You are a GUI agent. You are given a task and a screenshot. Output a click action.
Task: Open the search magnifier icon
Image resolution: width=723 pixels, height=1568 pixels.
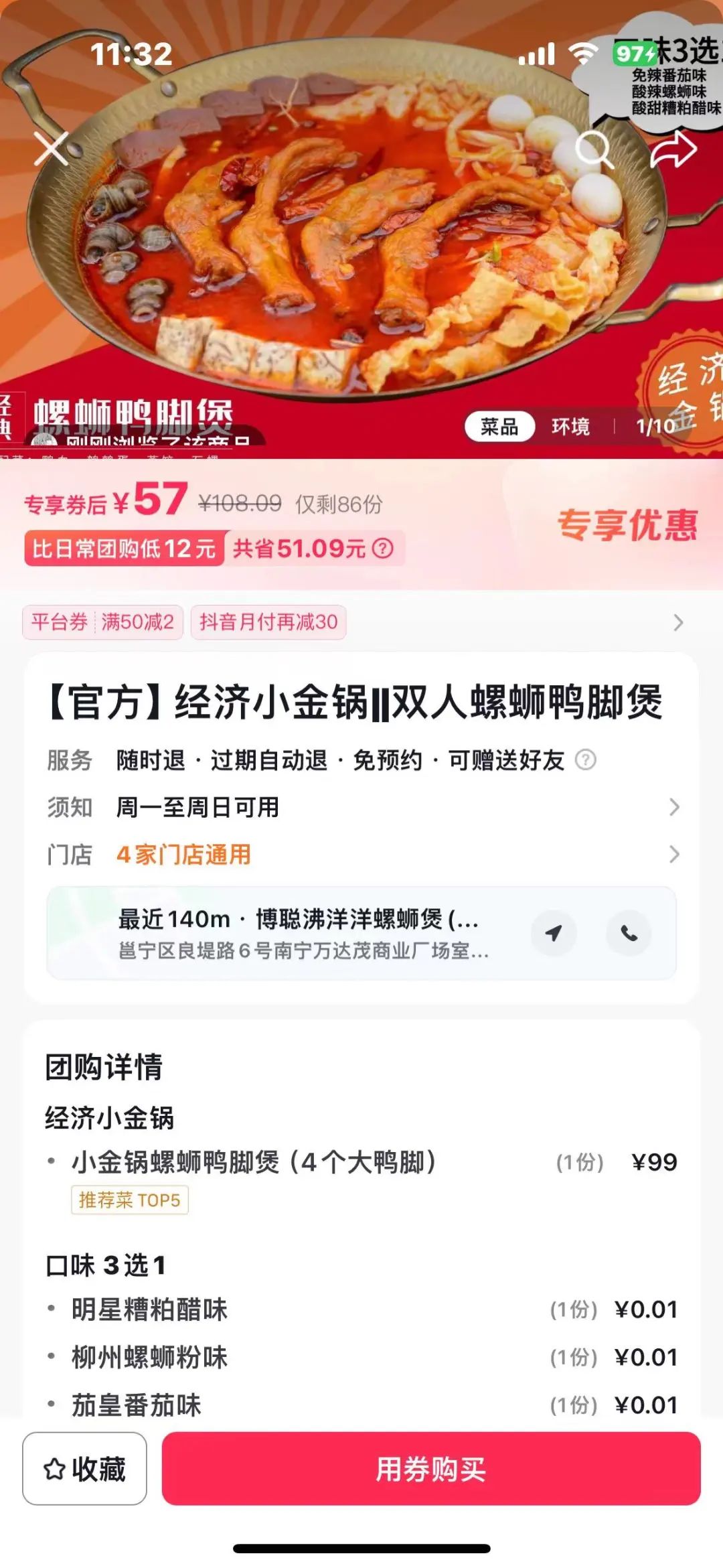(x=594, y=149)
